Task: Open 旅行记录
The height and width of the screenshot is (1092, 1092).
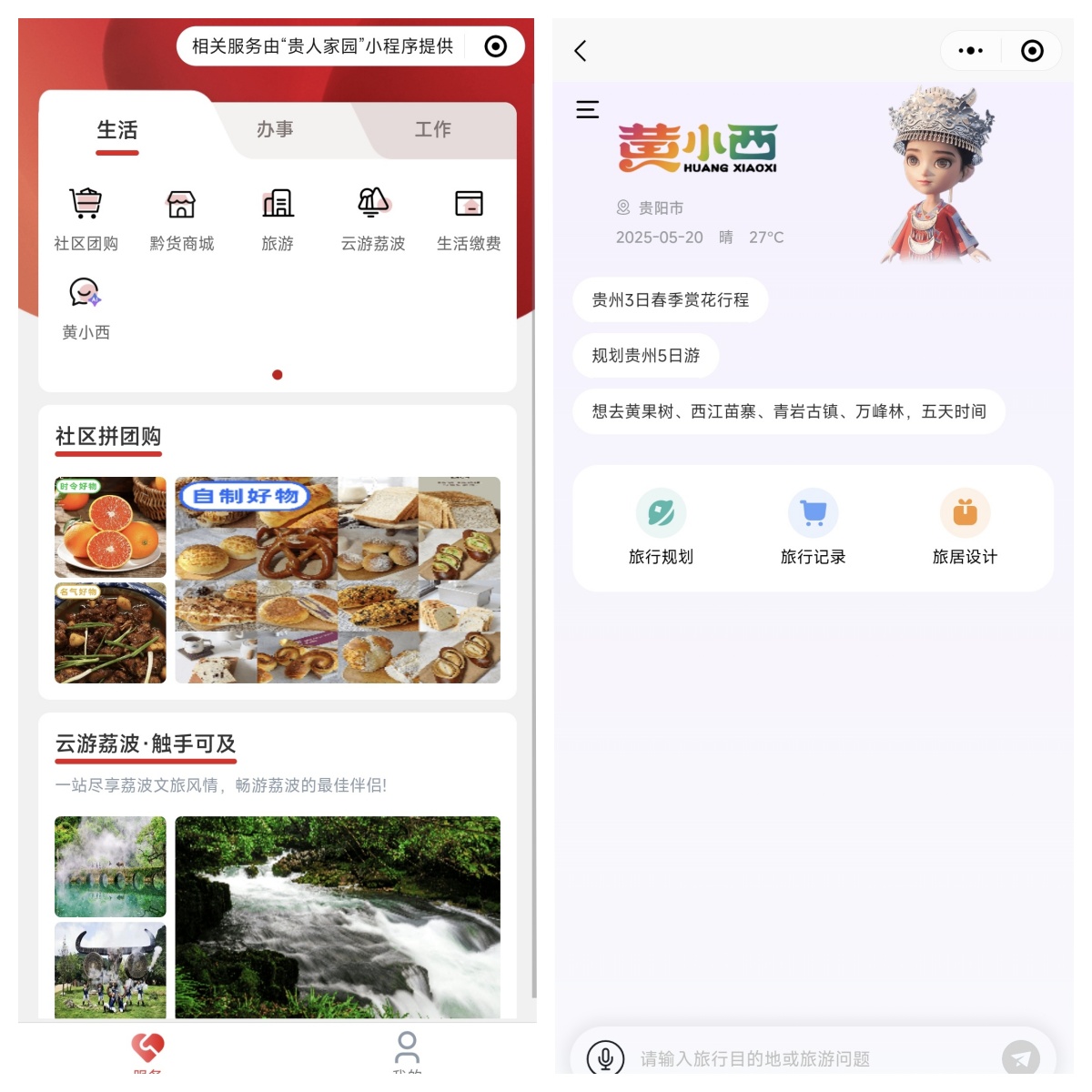Action: pyautogui.click(x=813, y=528)
